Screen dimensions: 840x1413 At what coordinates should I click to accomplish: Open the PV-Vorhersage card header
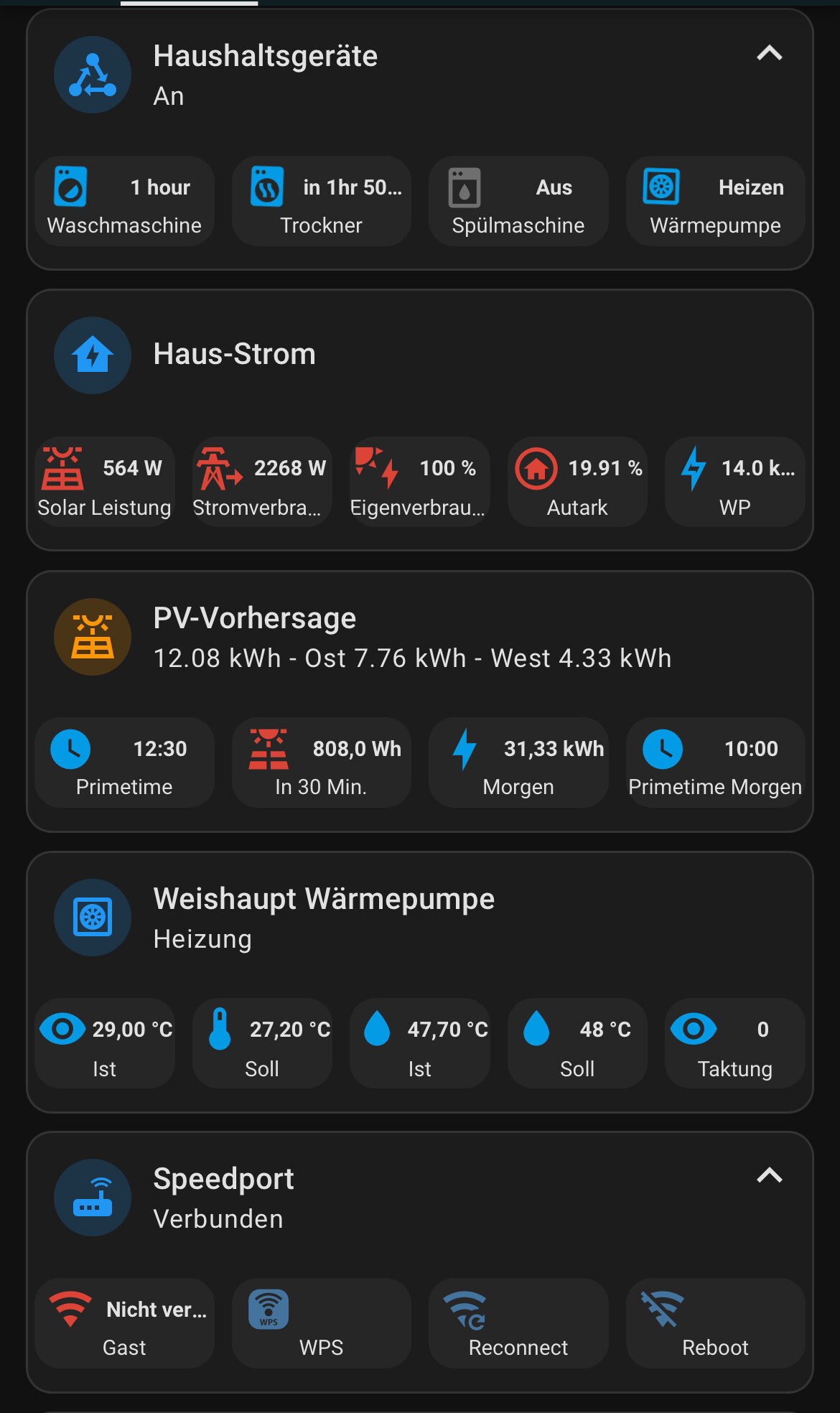[420, 638]
